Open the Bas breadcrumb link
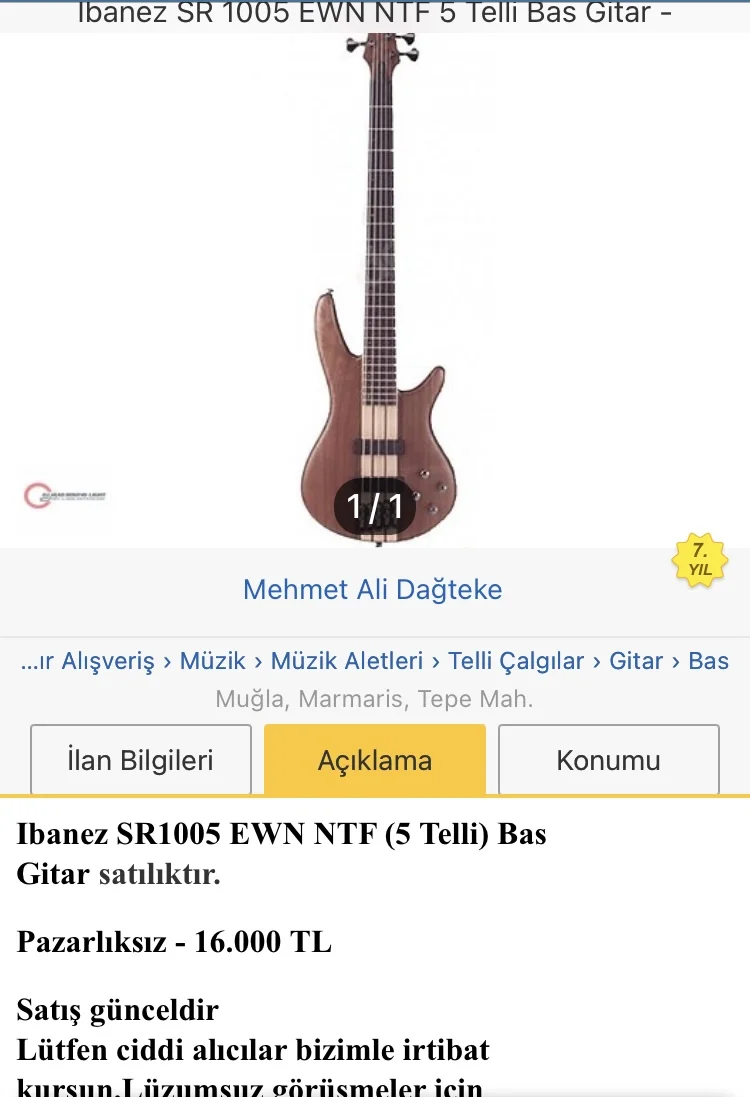This screenshot has height=1097, width=750. coord(708,661)
